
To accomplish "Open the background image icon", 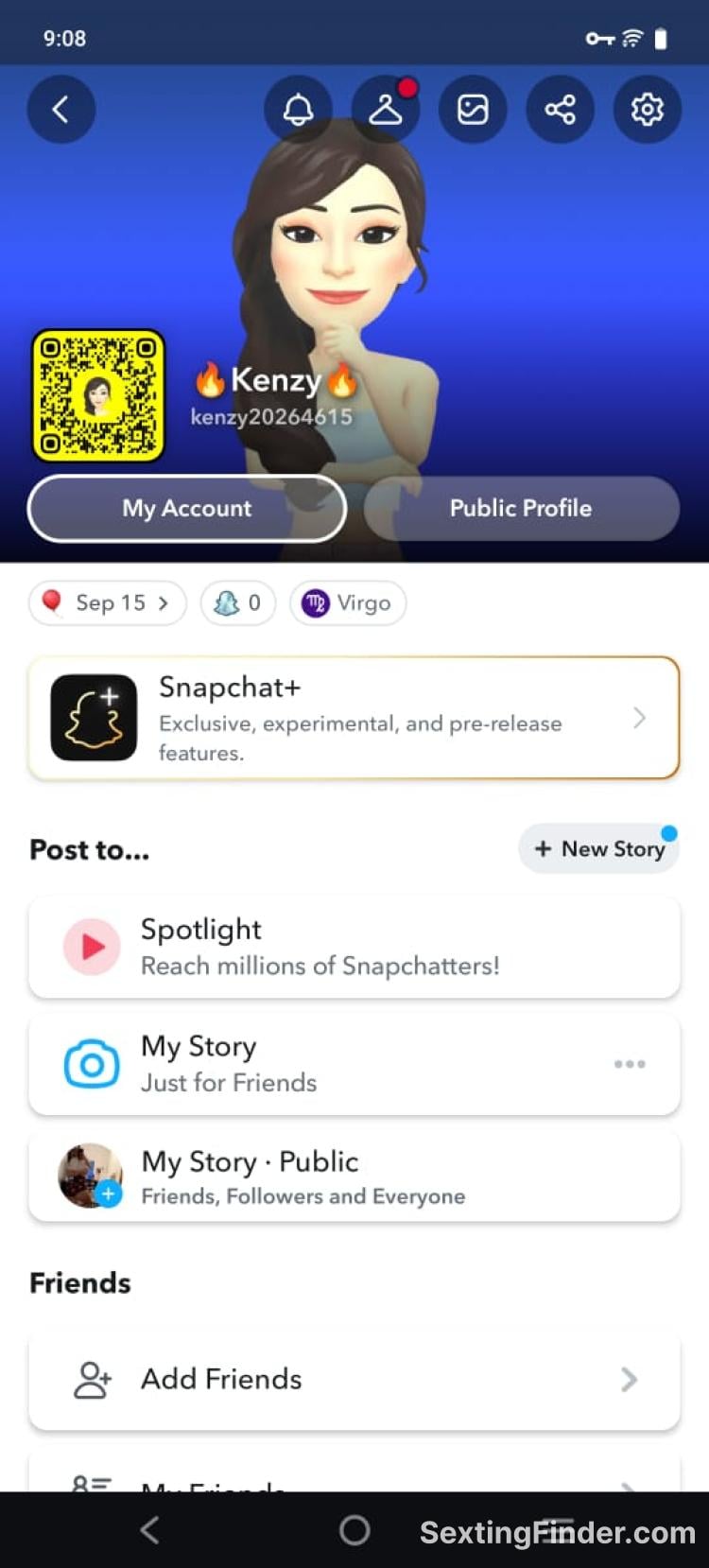I will tap(473, 110).
